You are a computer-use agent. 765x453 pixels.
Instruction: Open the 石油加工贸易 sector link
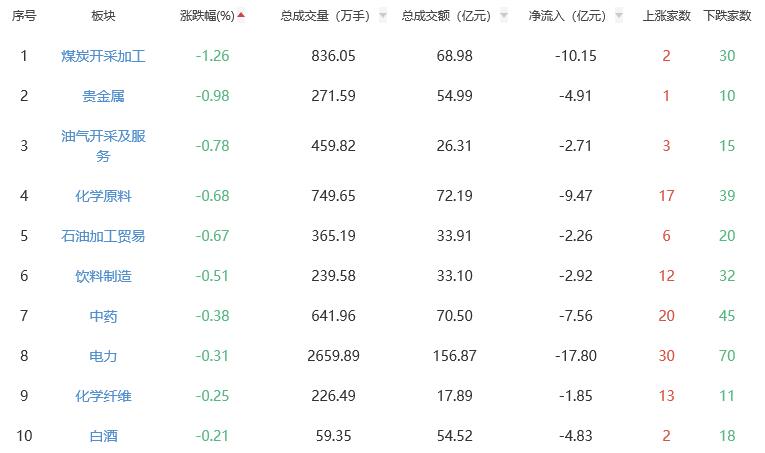[103, 236]
